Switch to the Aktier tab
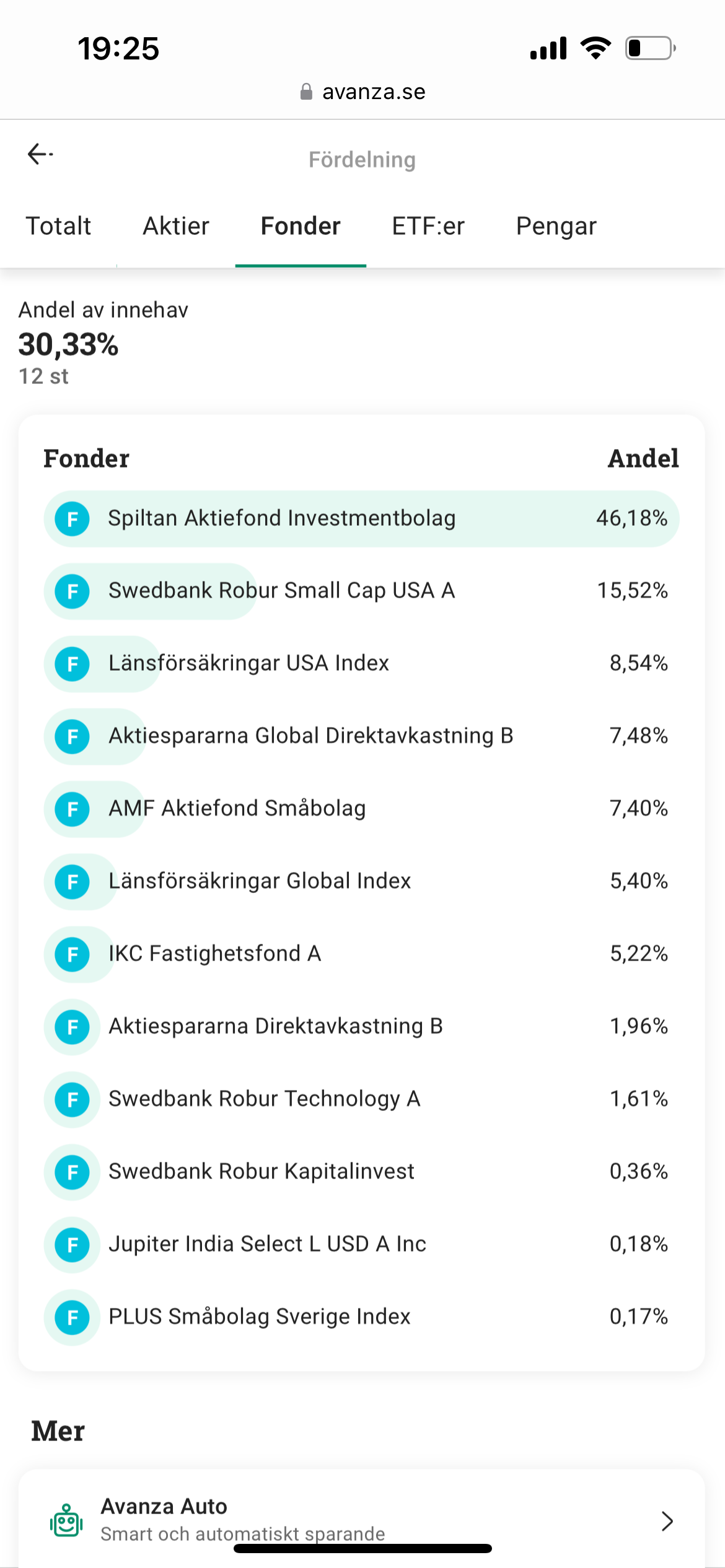The height and width of the screenshot is (1568, 725). pos(176,226)
